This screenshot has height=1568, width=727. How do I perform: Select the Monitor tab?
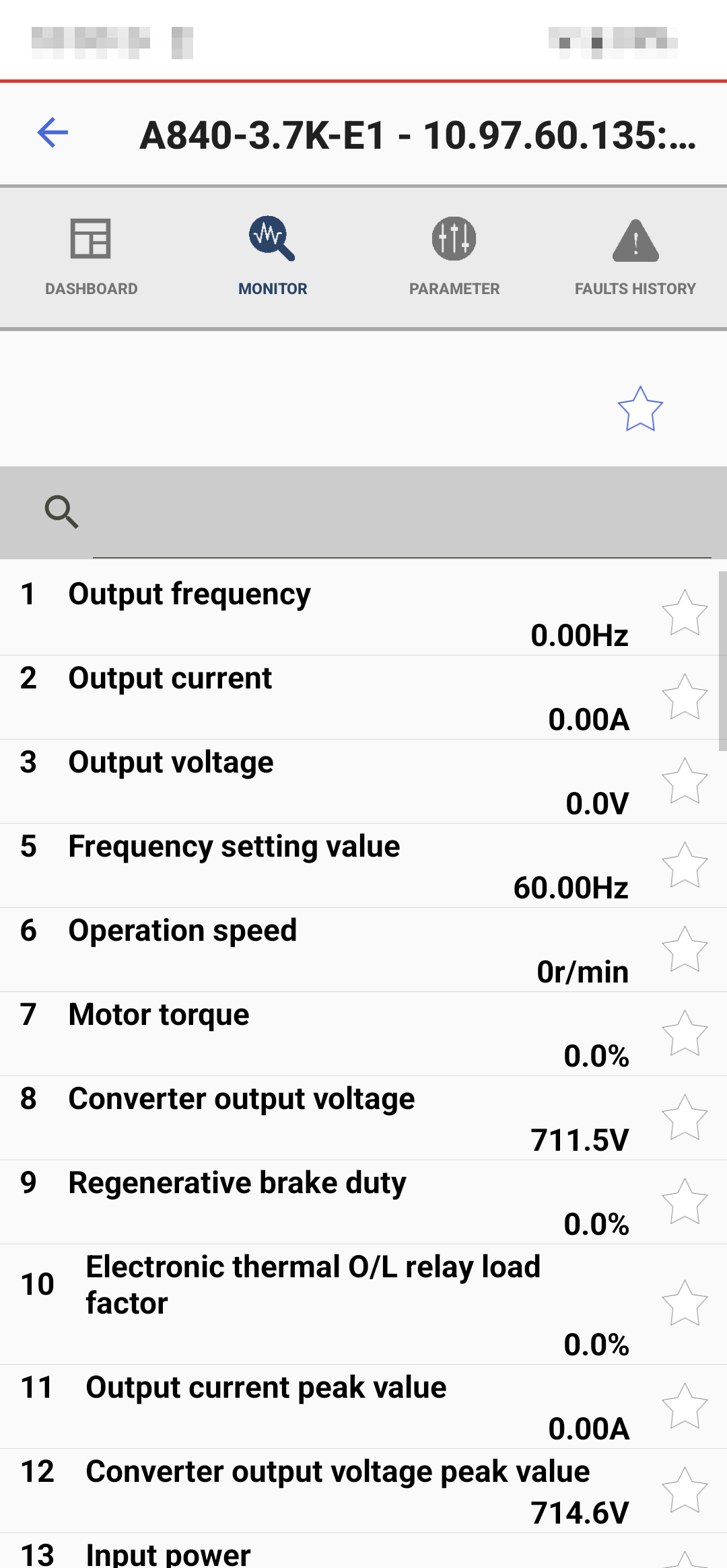(x=273, y=257)
